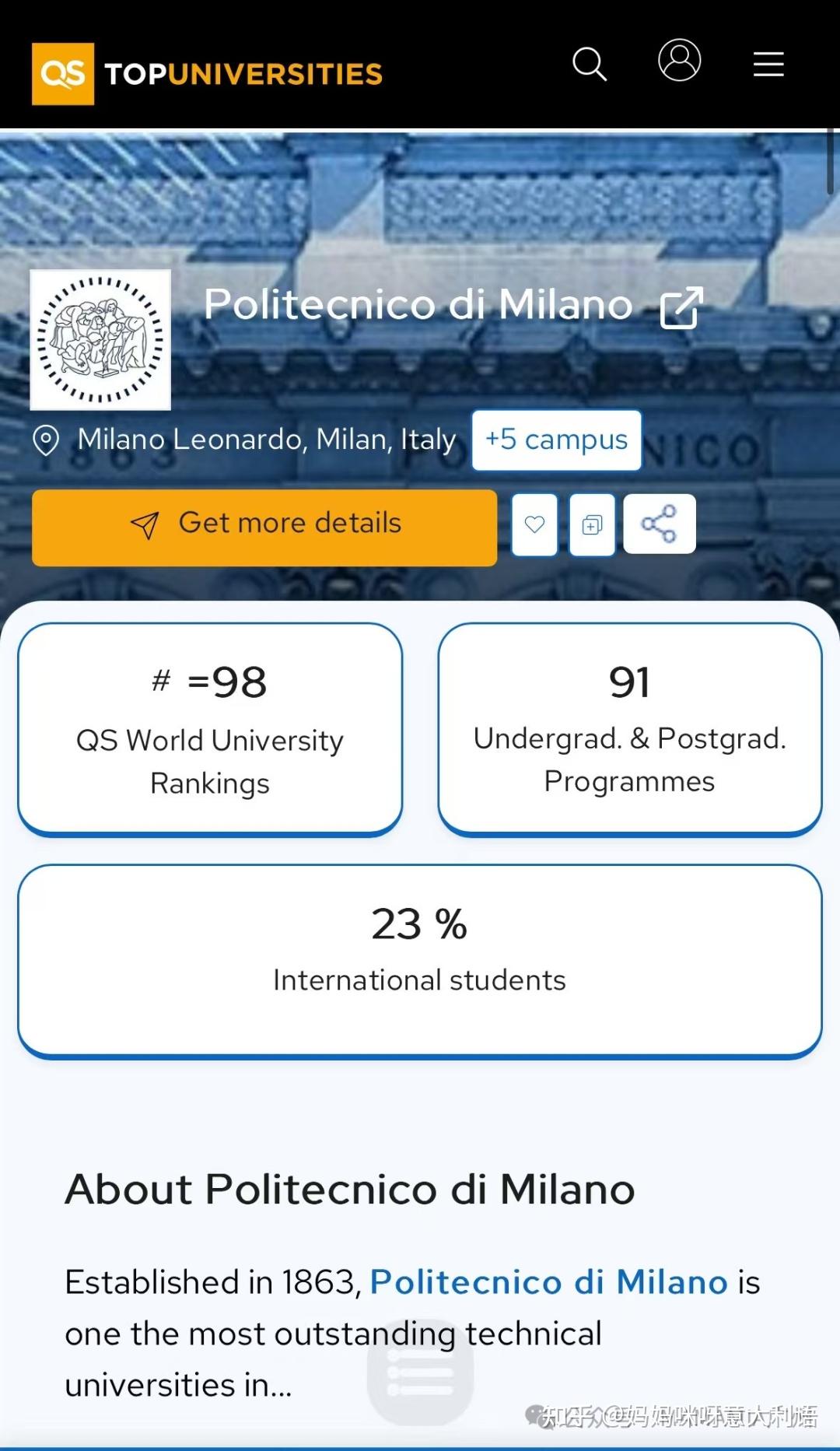Share this university page
This screenshot has height=1451, width=840.
(x=659, y=525)
